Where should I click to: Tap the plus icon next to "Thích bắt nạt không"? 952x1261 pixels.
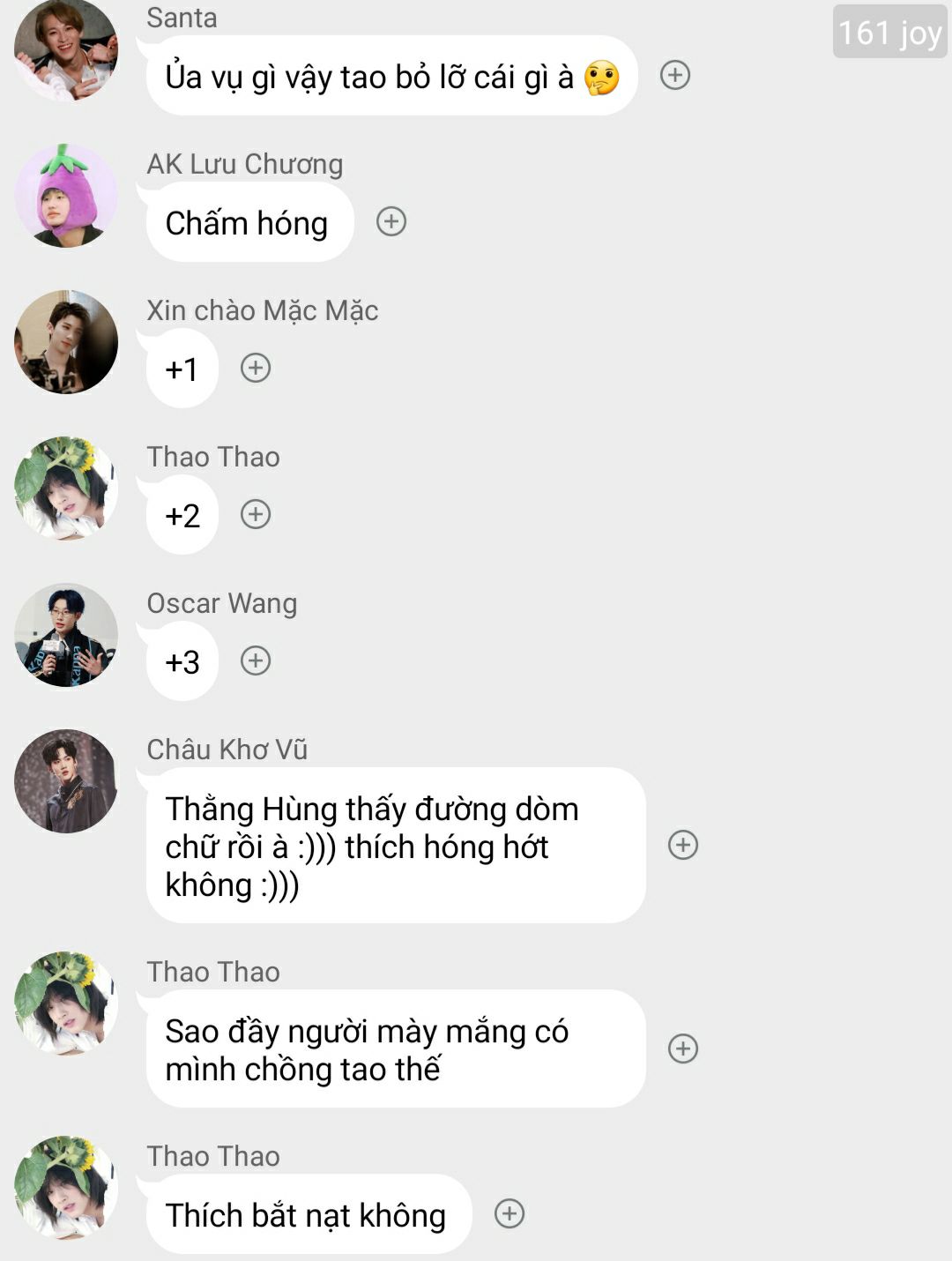coord(509,1213)
